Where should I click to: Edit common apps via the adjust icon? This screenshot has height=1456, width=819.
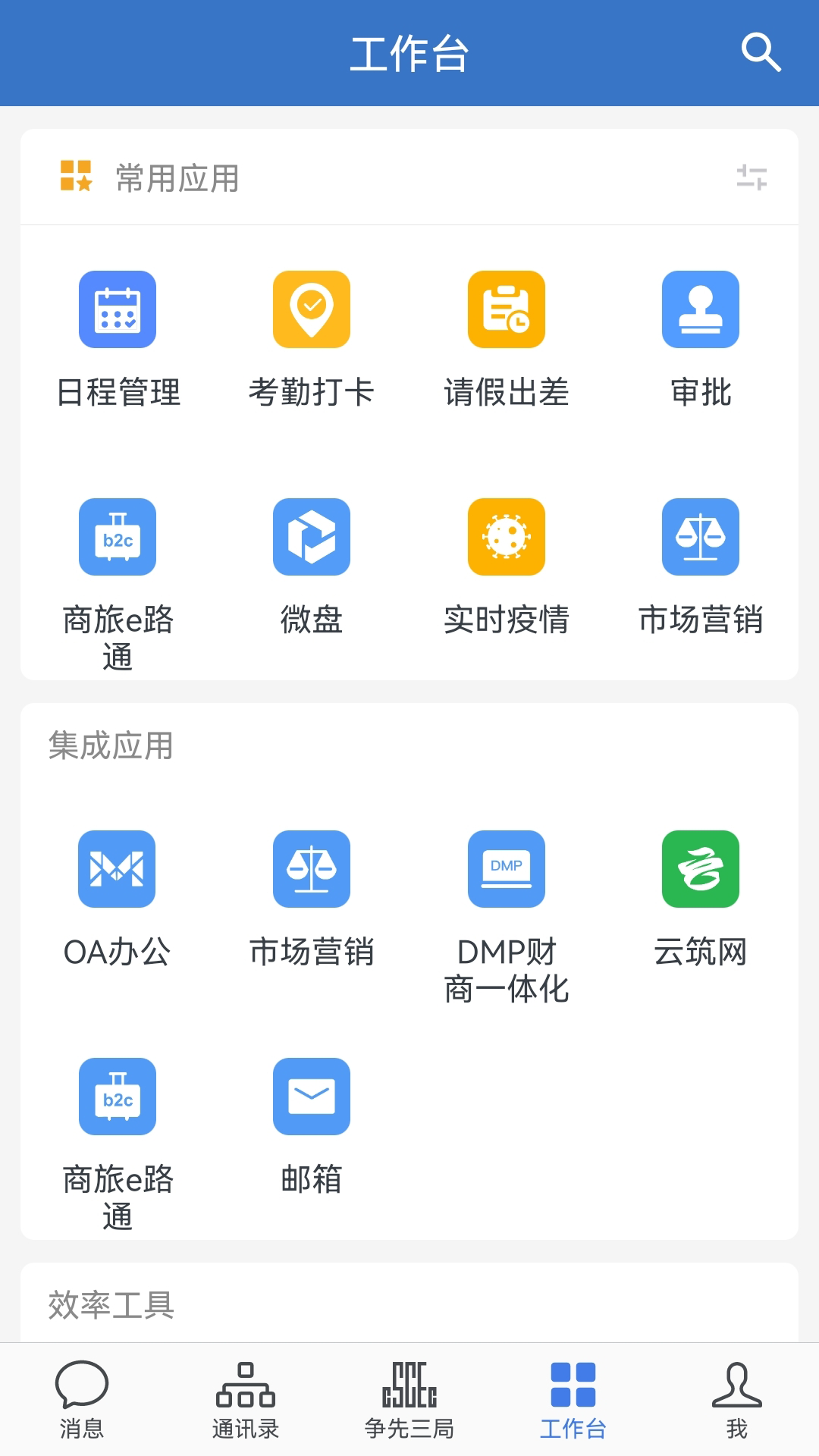(x=752, y=177)
